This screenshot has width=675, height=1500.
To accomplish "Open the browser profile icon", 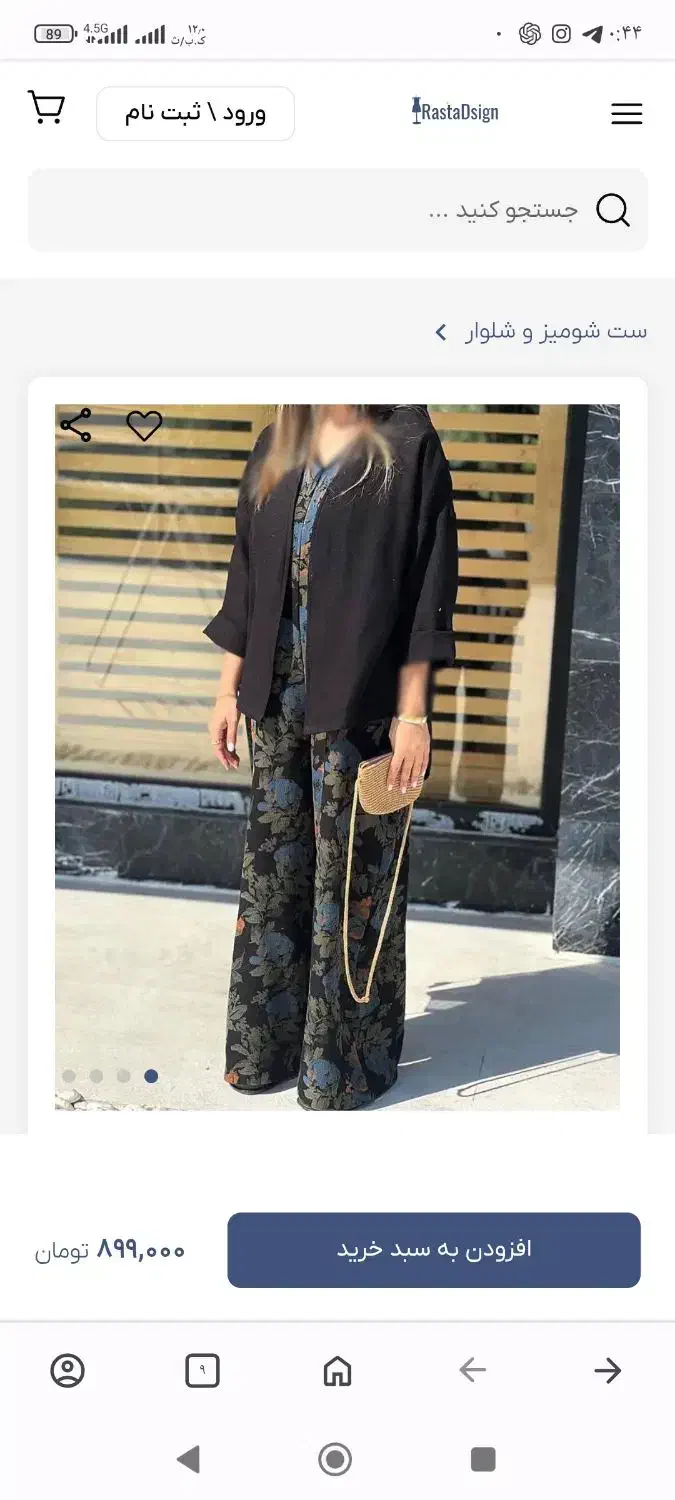I will click(68, 1370).
